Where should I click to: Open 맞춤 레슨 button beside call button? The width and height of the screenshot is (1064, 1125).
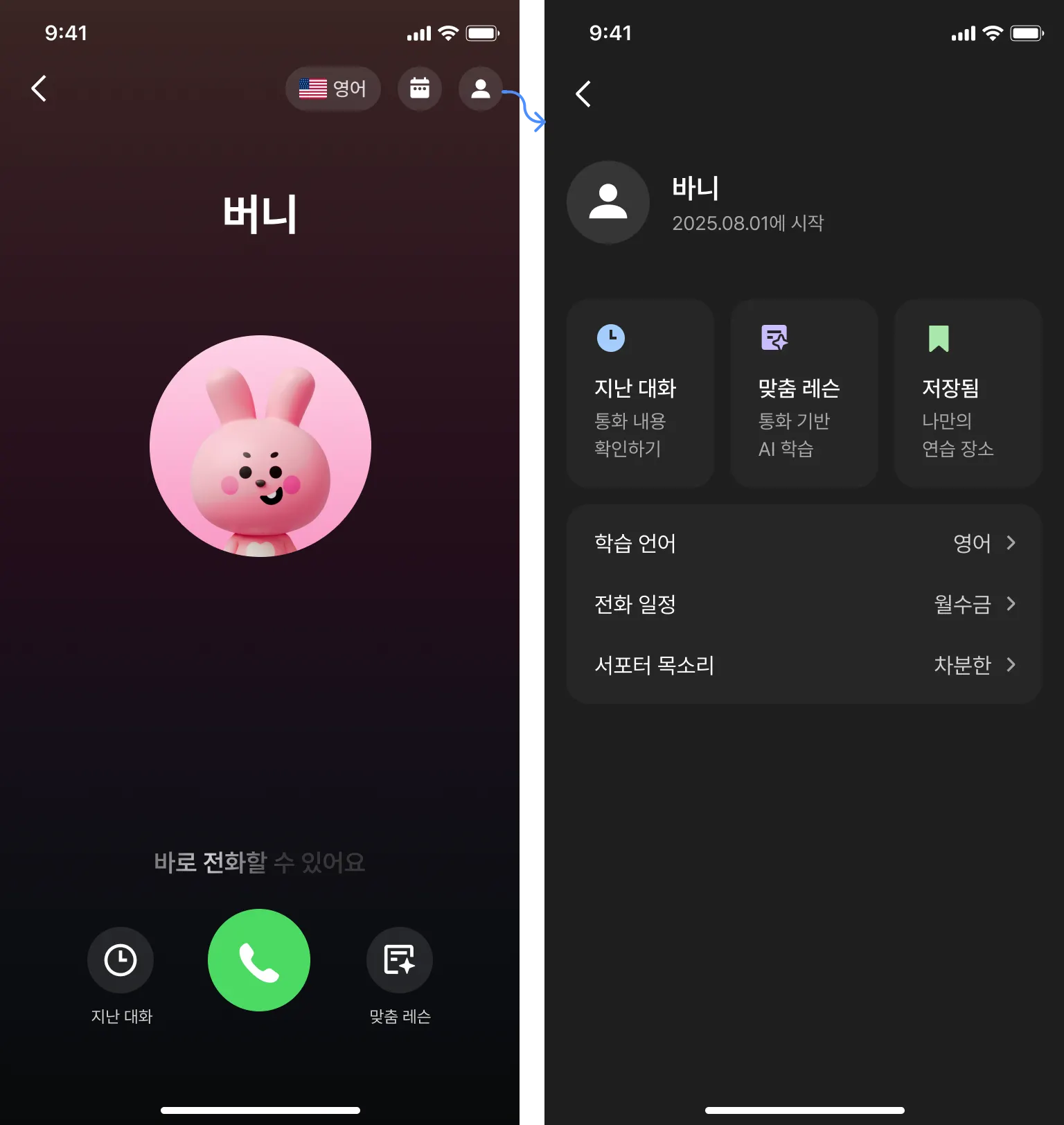pyautogui.click(x=400, y=960)
